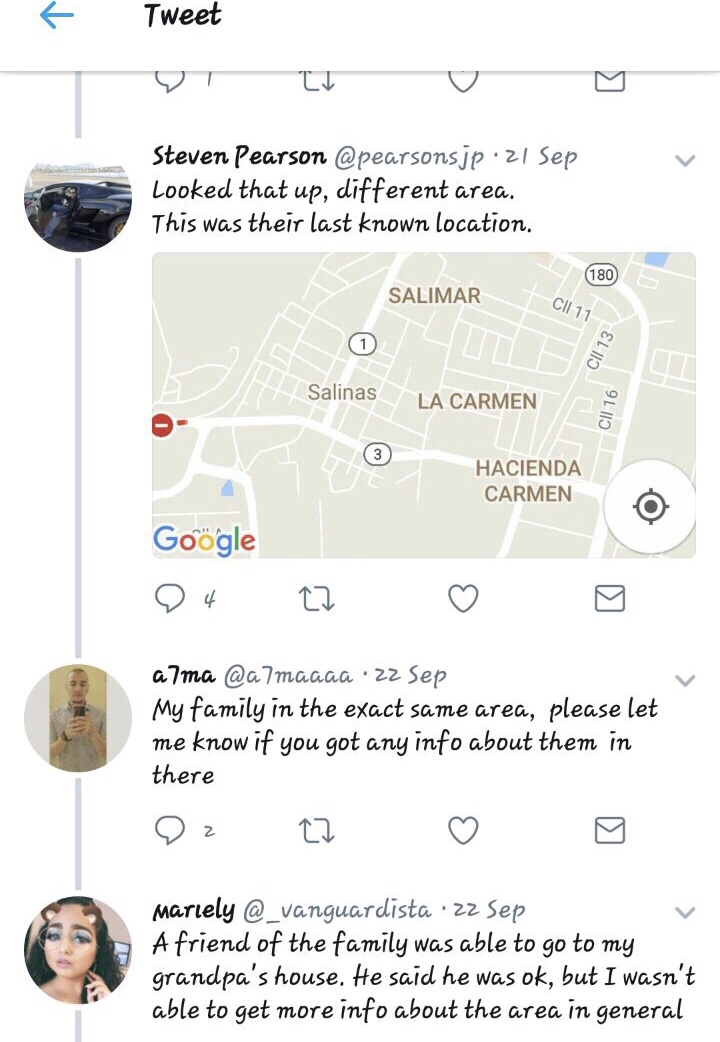Go back from the Tweet thread
Image resolution: width=720 pixels, height=1042 pixels.
56,18
